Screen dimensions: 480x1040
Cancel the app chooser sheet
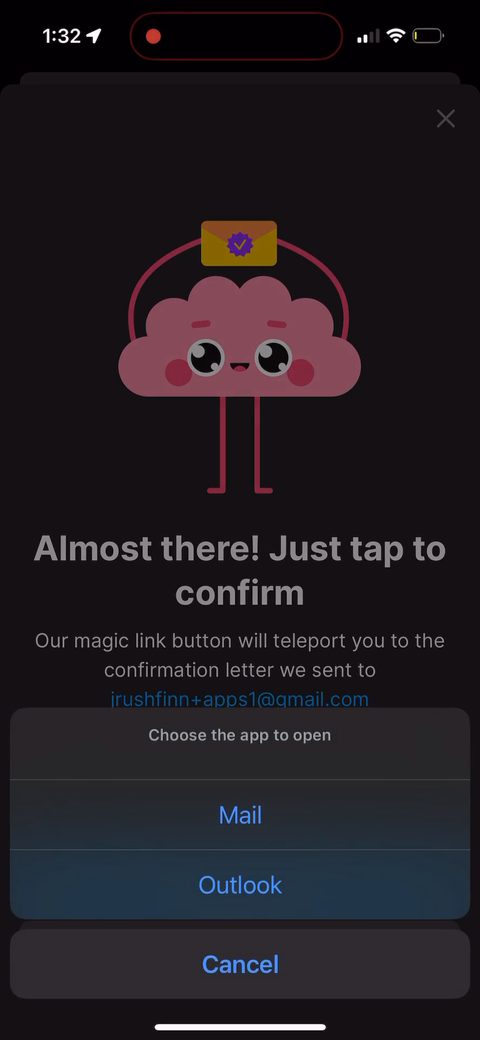click(240, 964)
